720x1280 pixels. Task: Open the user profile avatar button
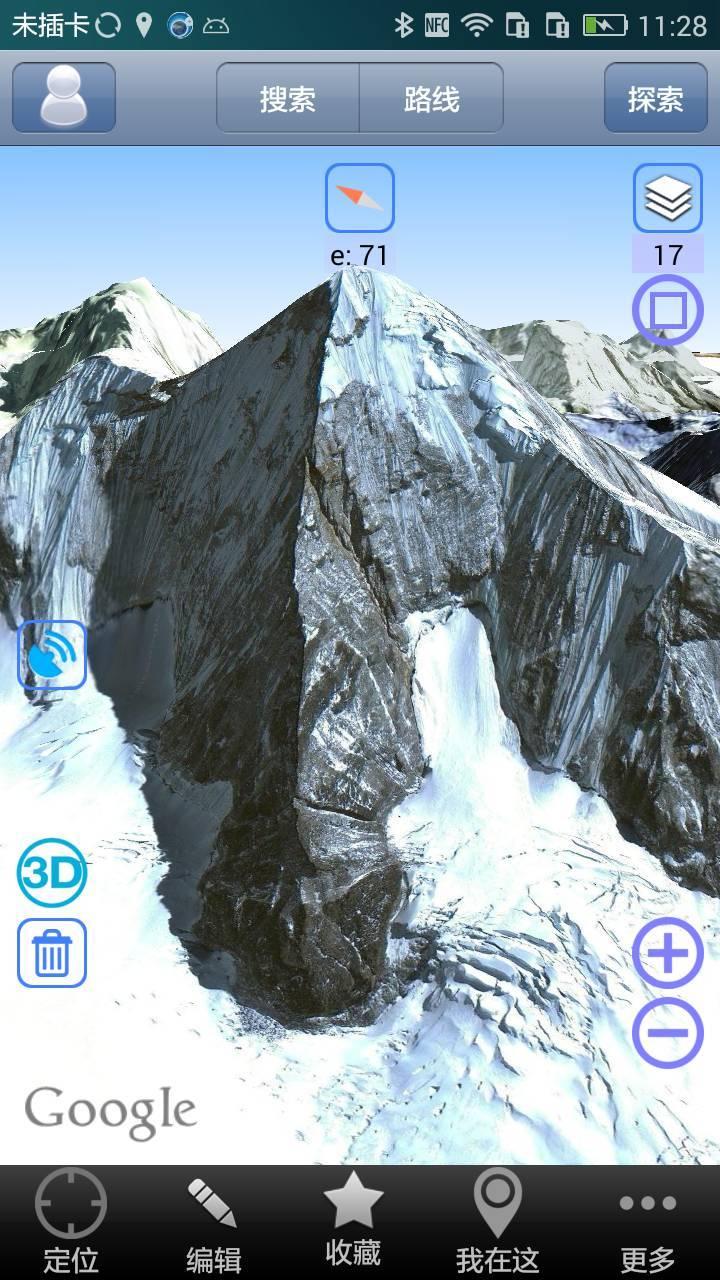pyautogui.click(x=64, y=98)
